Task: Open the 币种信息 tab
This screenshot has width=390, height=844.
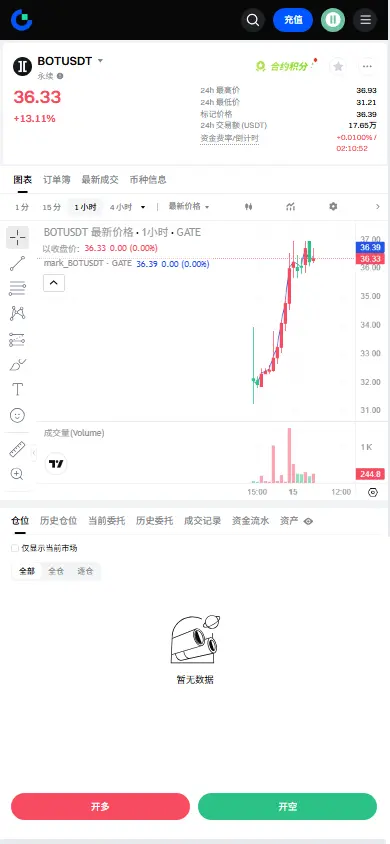Action: point(148,180)
